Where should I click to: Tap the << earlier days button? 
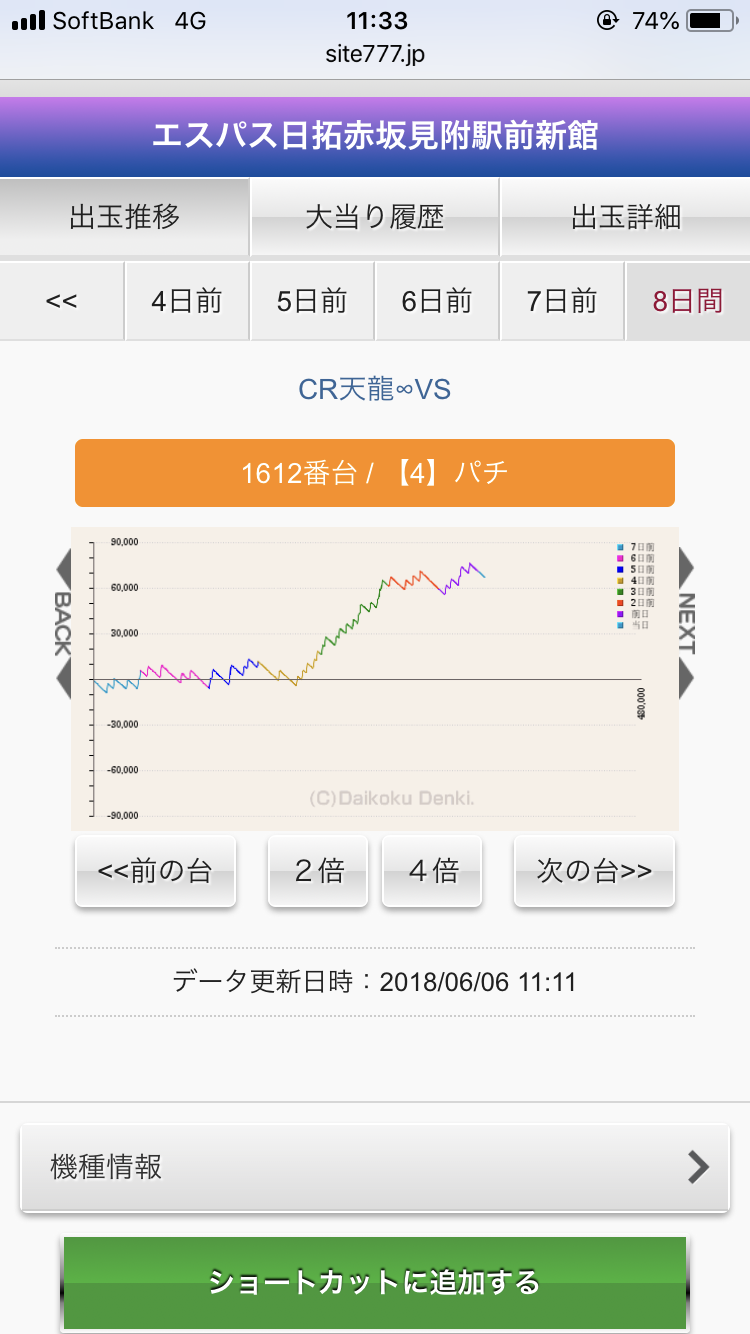[x=62, y=301]
